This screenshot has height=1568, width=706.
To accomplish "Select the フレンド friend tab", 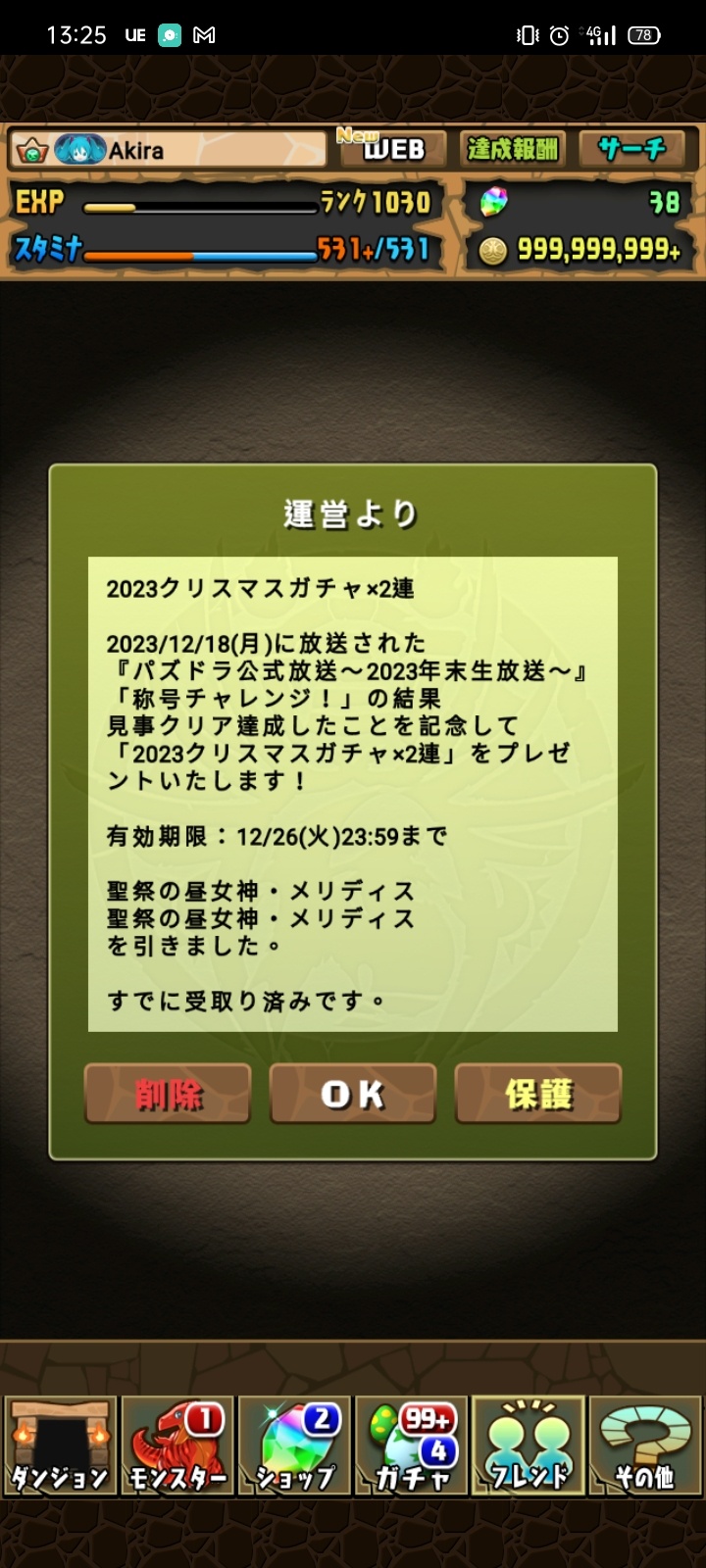I will (x=529, y=1445).
